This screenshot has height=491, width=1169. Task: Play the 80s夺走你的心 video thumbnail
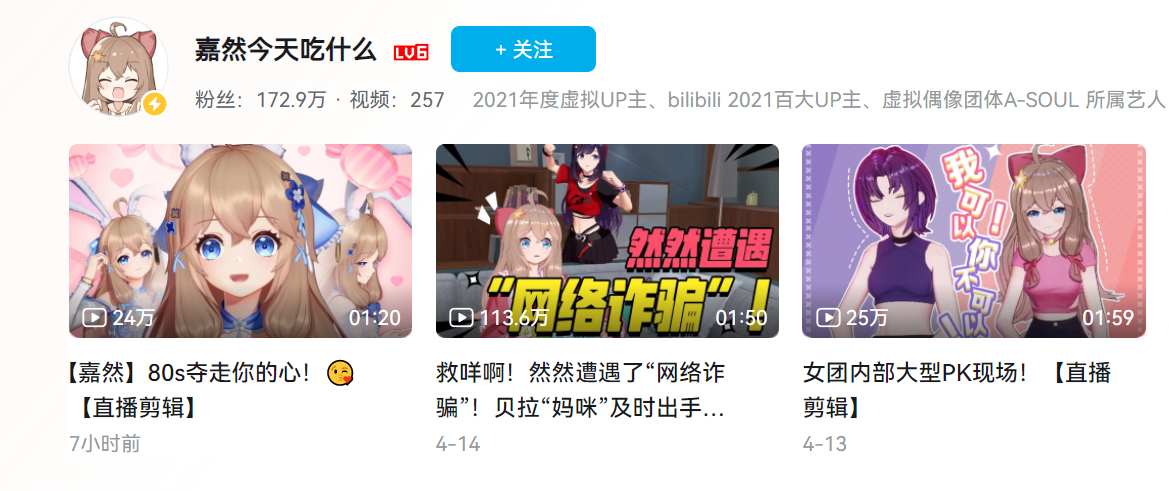pos(240,240)
